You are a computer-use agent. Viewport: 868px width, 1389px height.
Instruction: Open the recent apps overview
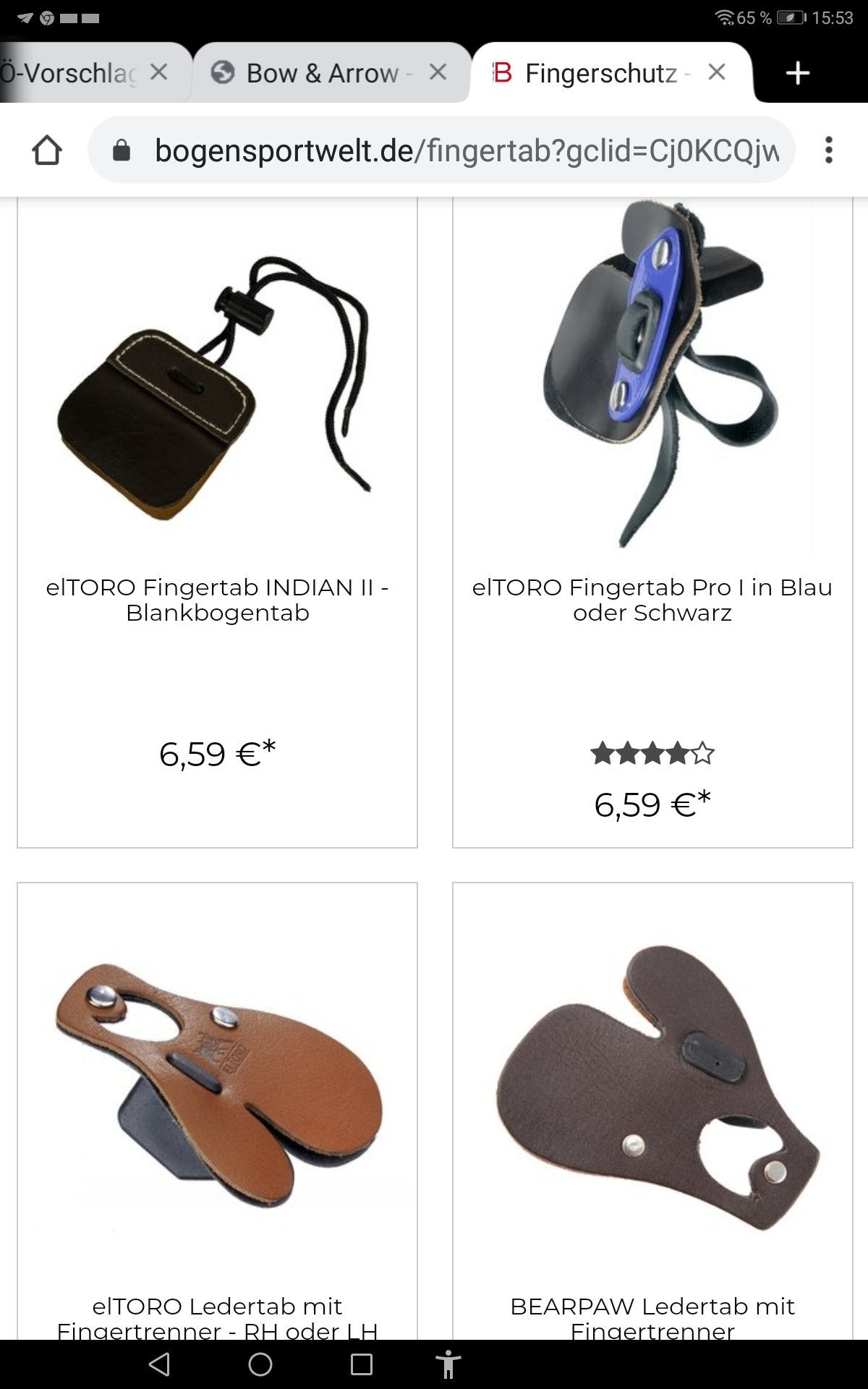point(361,1364)
